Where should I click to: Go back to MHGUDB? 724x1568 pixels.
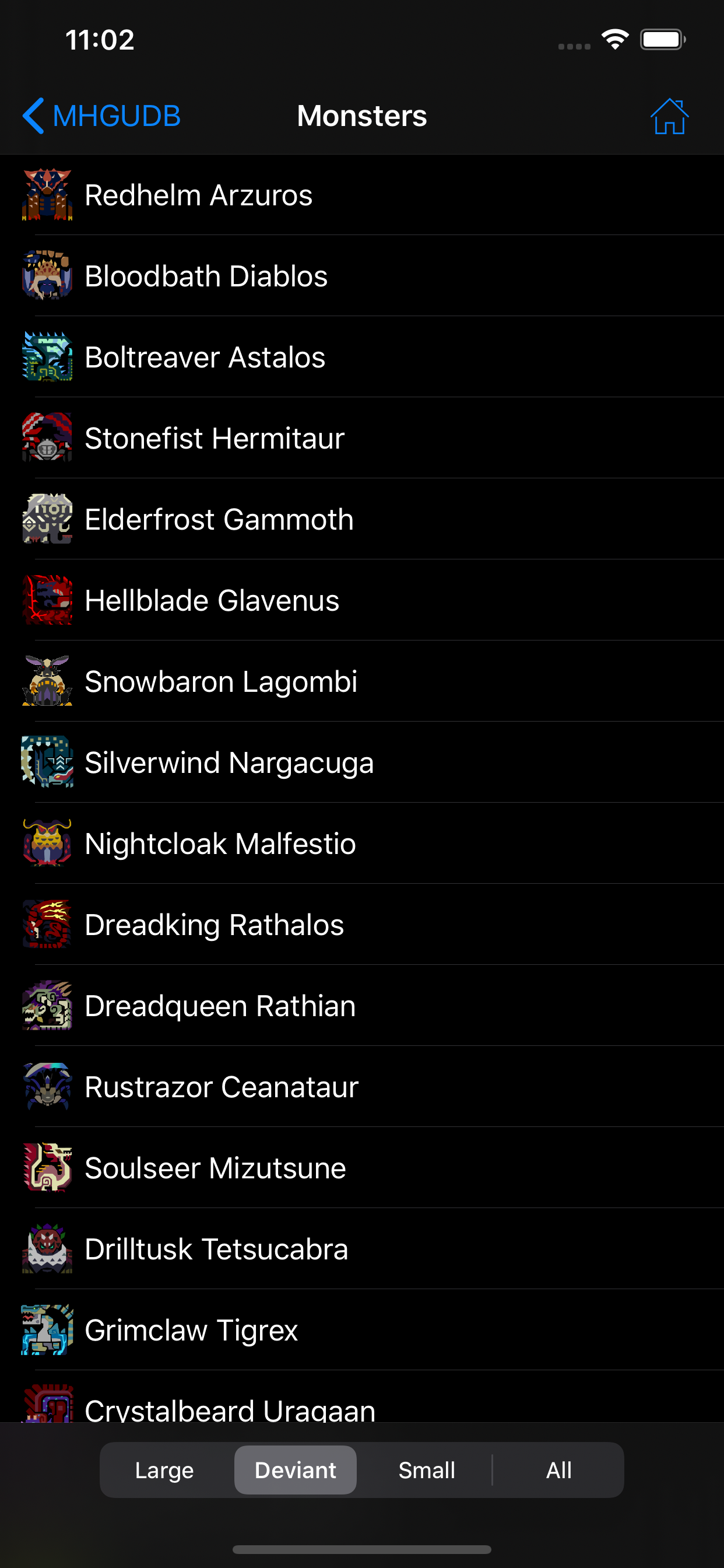click(x=102, y=116)
